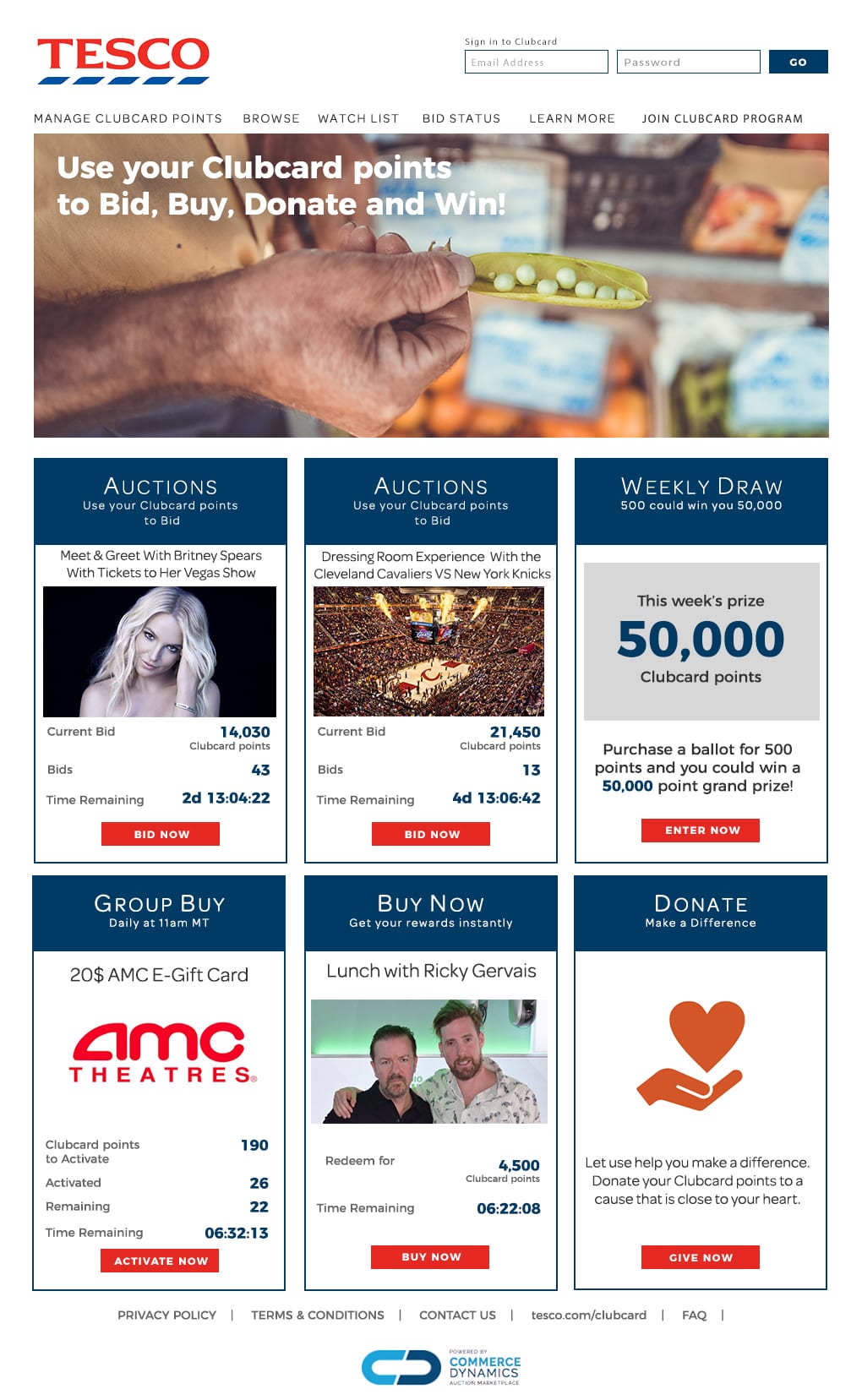Bid now on Britney Spears auction

(161, 834)
